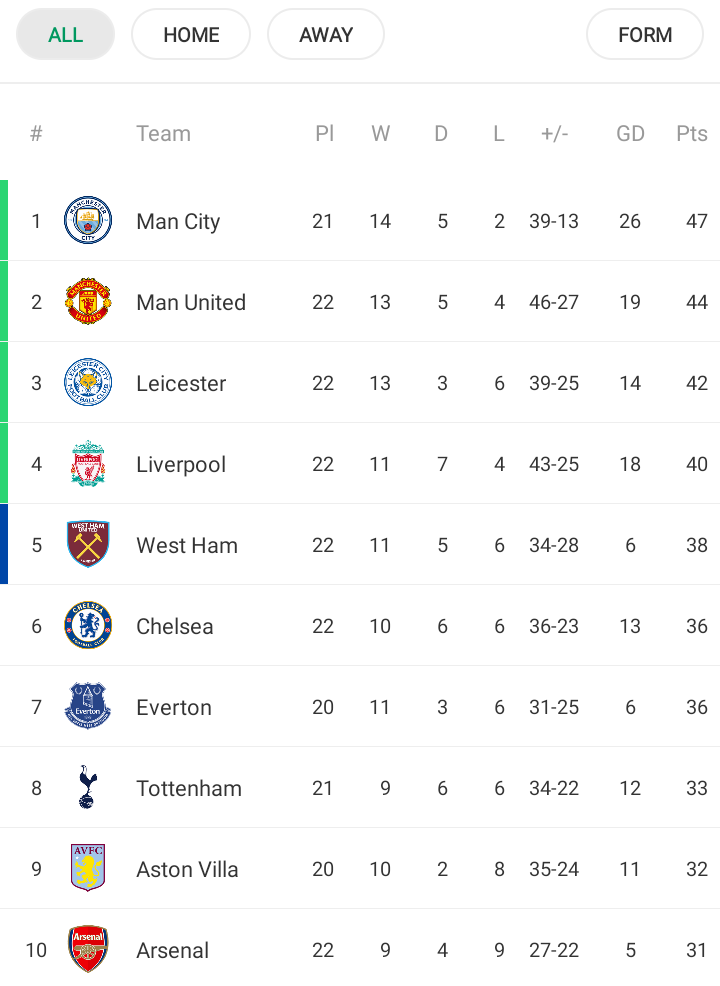Viewport: 720px width, 986px height.
Task: Show the FORM table view
Action: [x=645, y=35]
